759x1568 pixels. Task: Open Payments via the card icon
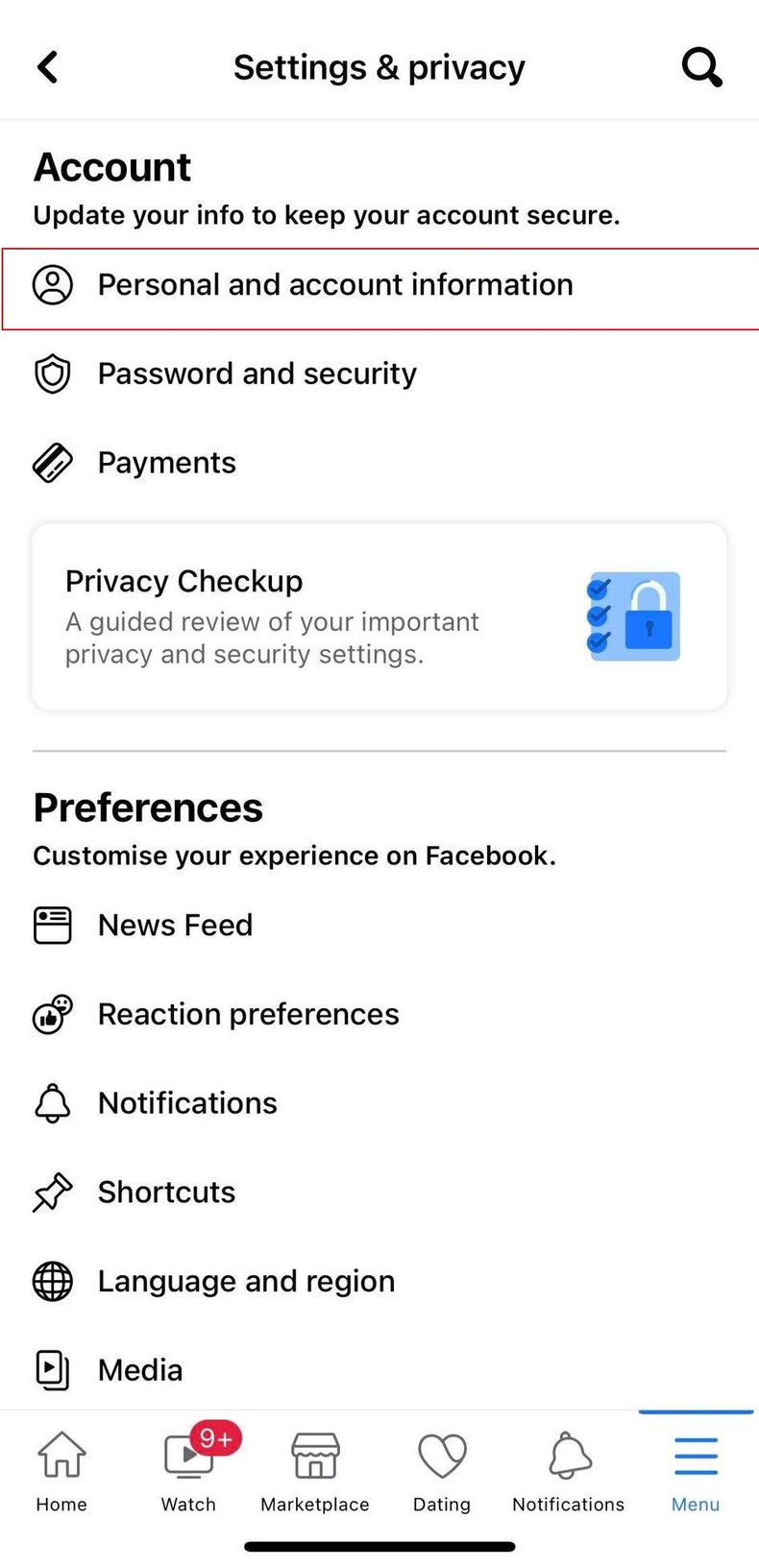(x=51, y=462)
